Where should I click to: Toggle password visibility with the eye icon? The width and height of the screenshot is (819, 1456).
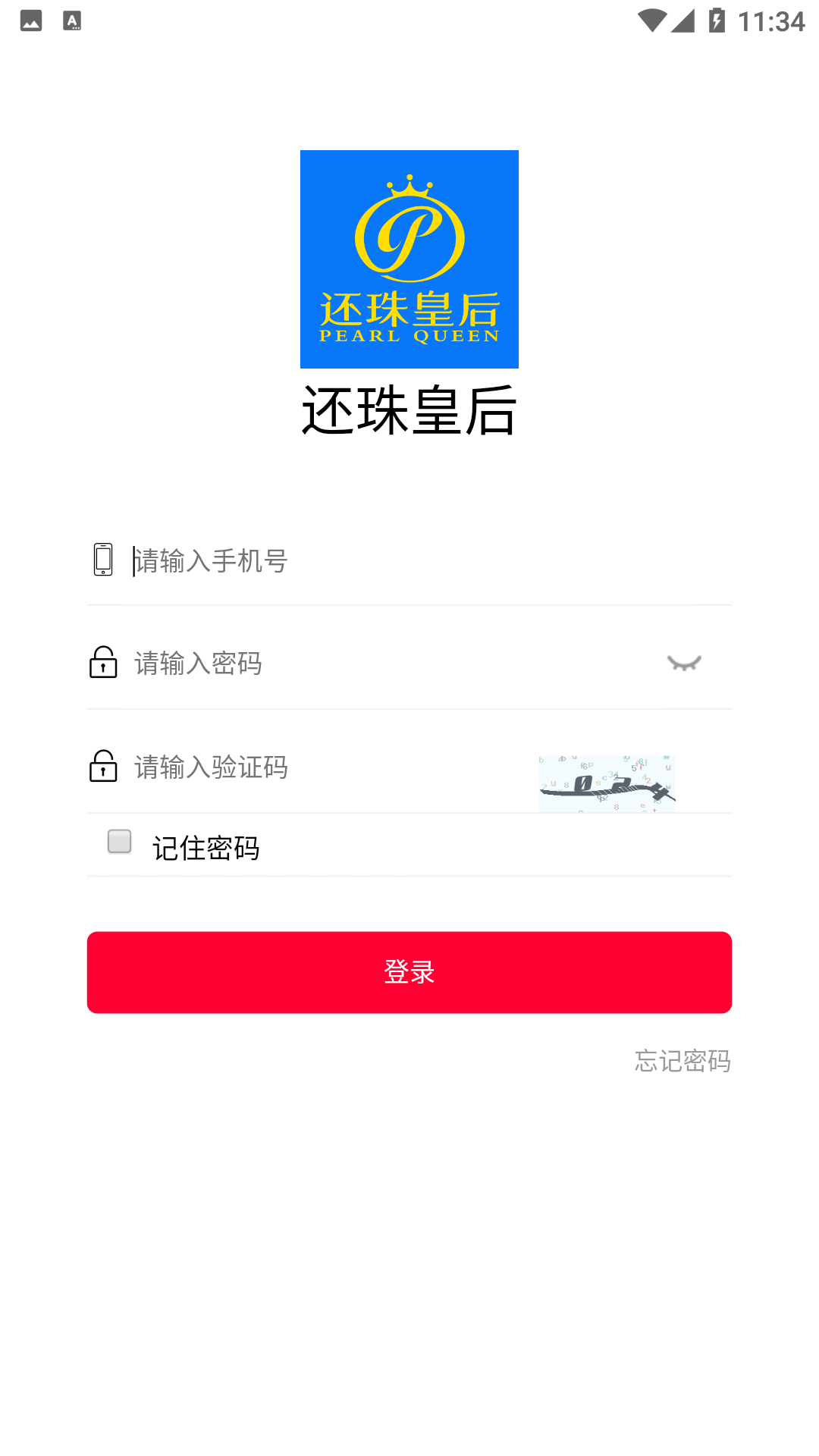(685, 663)
